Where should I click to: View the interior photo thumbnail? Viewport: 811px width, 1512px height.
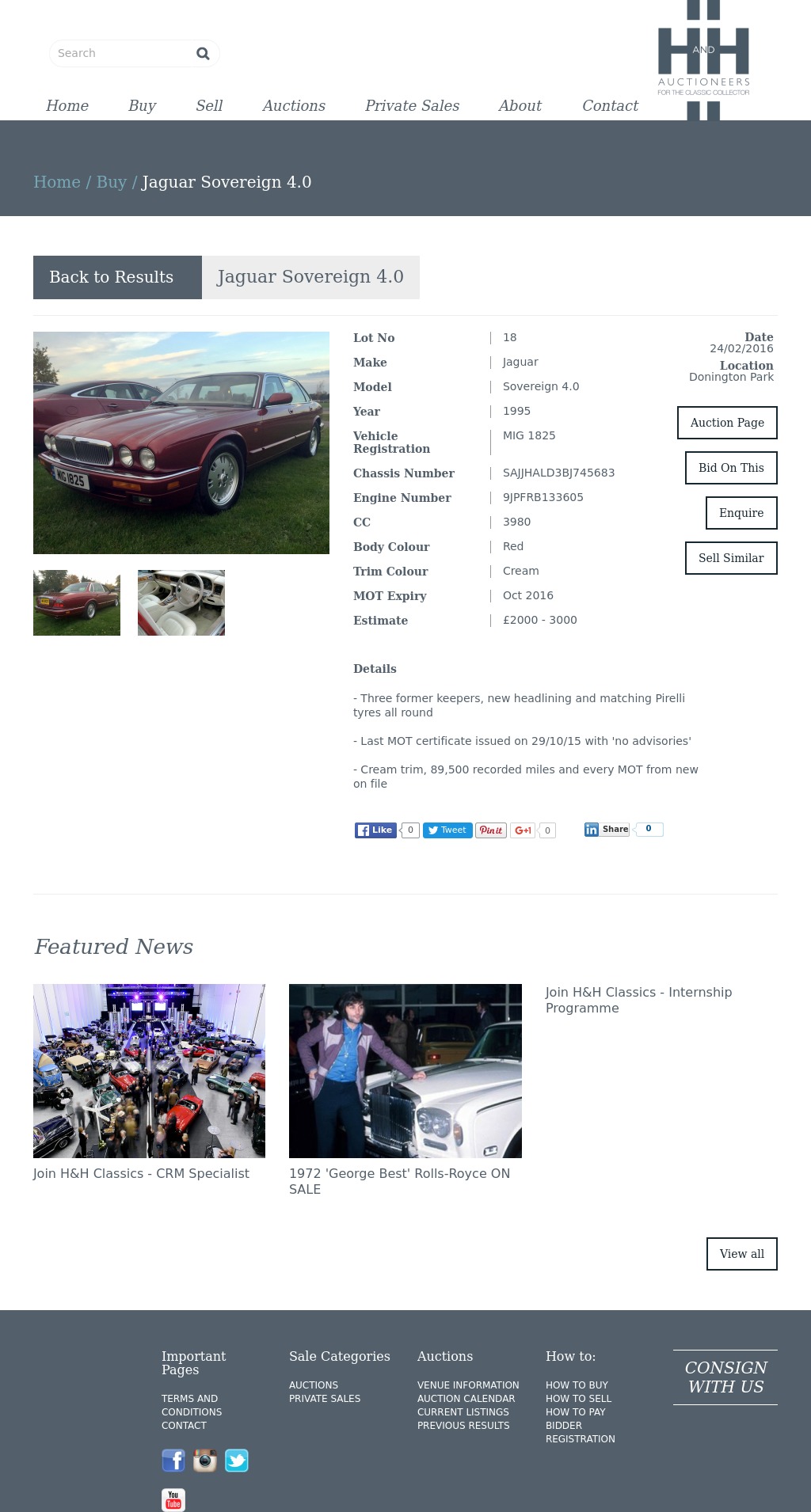[181, 602]
